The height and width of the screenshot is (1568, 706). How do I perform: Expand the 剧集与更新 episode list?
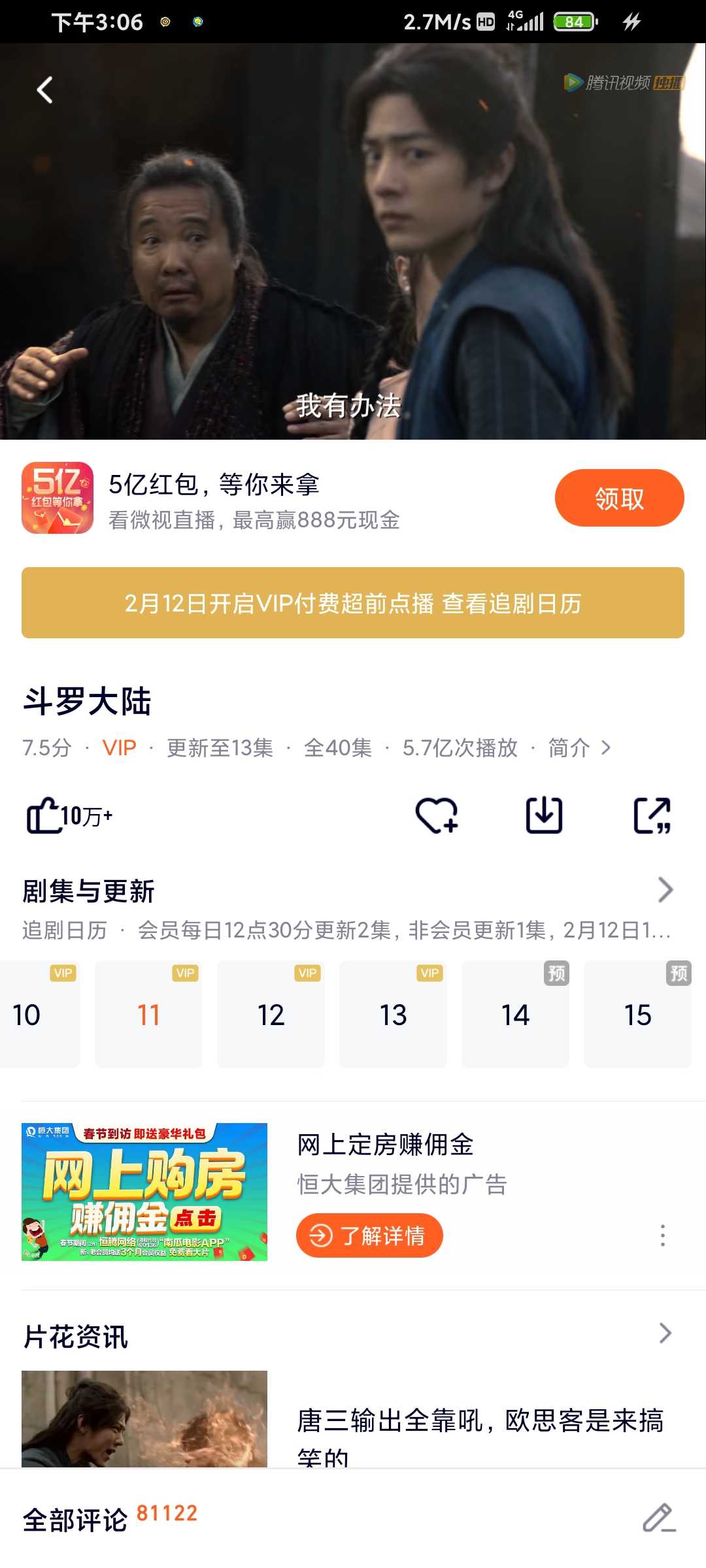[x=665, y=890]
